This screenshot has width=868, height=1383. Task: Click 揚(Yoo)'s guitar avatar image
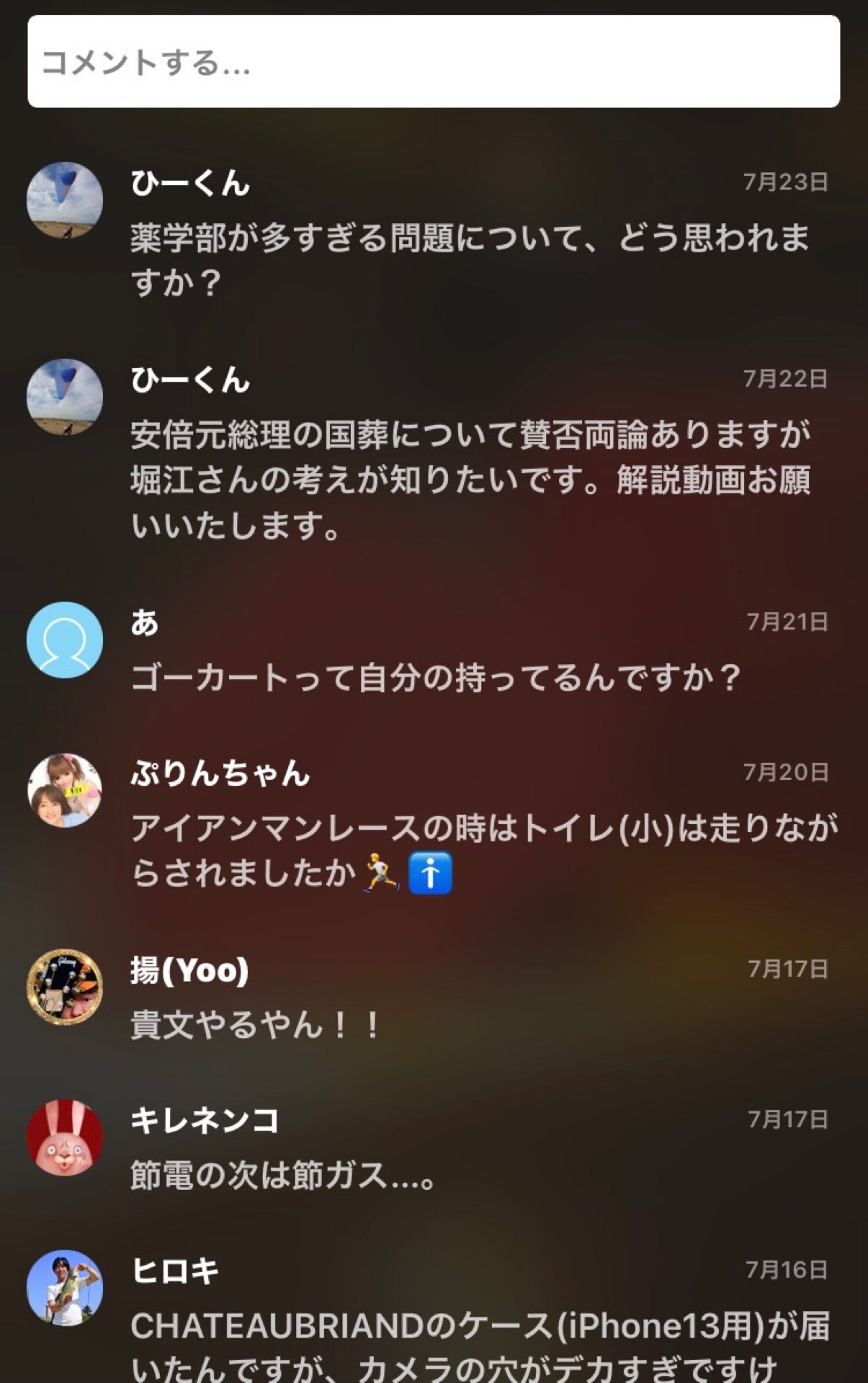point(63,983)
